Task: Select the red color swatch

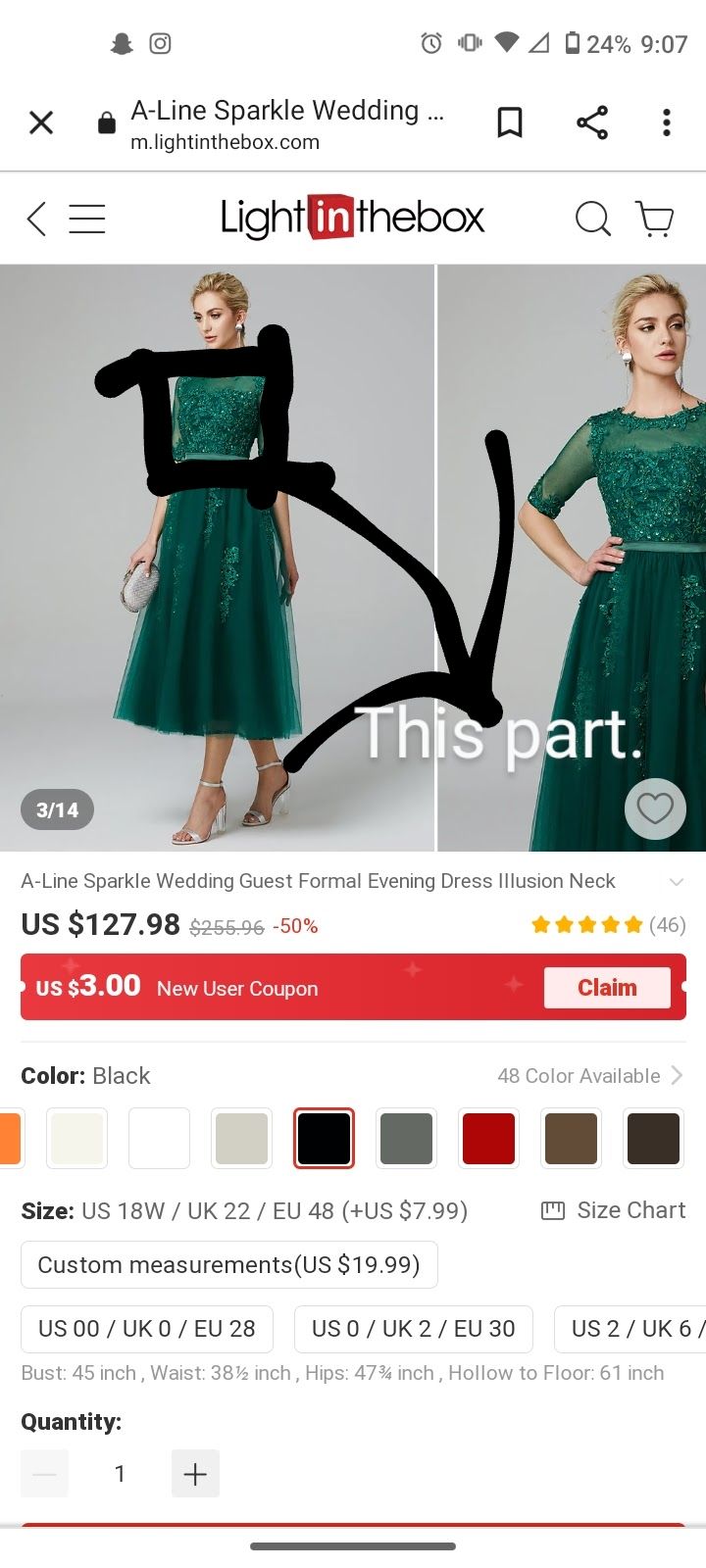Action: point(488,1139)
